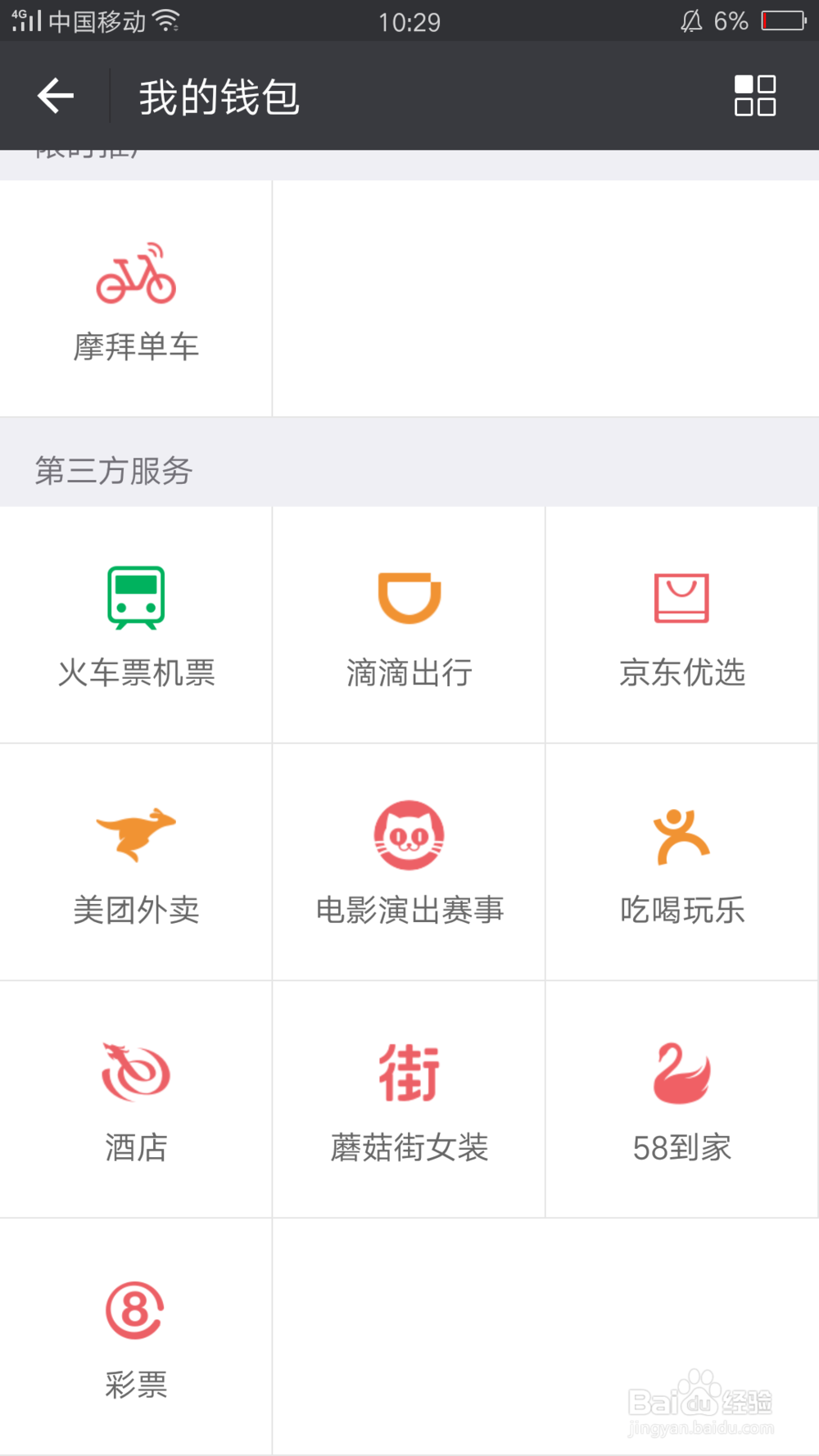Open 京东优选 shopping service

coord(681,625)
